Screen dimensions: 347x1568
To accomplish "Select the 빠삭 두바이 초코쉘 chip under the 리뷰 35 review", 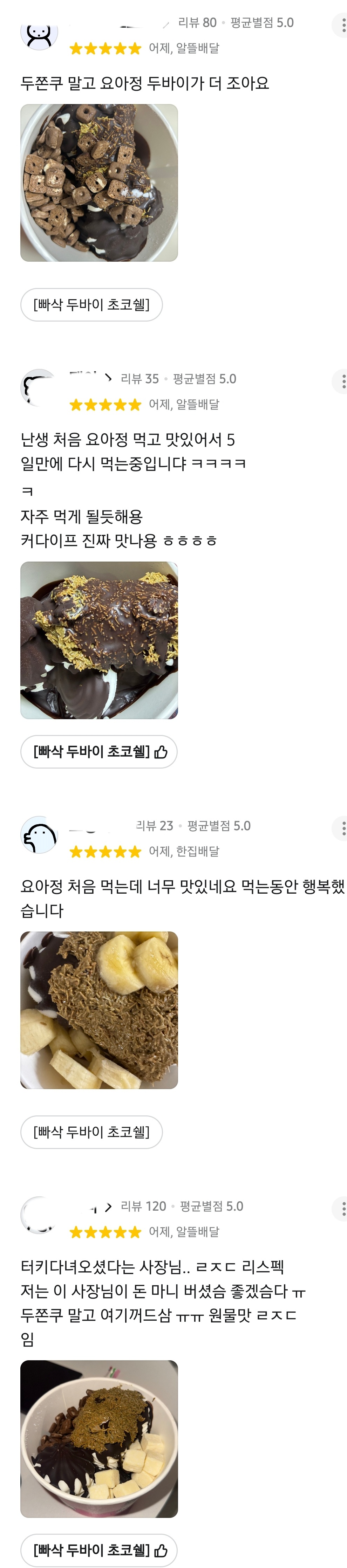I will [x=98, y=752].
